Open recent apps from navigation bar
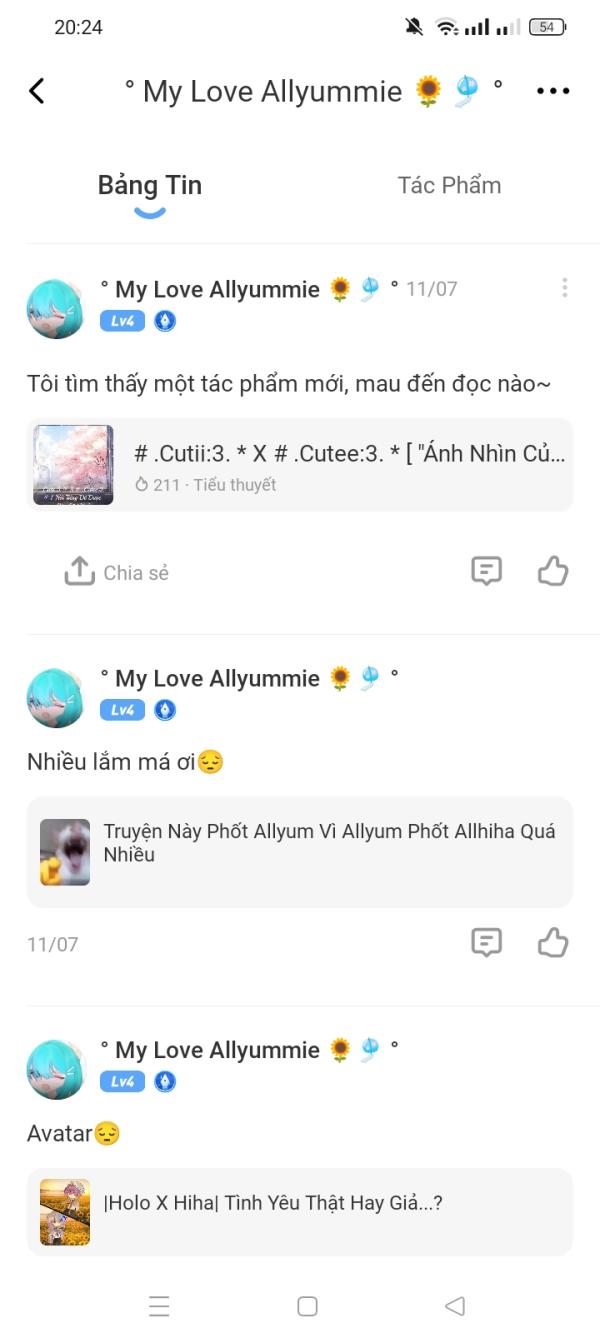Image resolution: width=600 pixels, height=1343 pixels. click(x=159, y=1306)
